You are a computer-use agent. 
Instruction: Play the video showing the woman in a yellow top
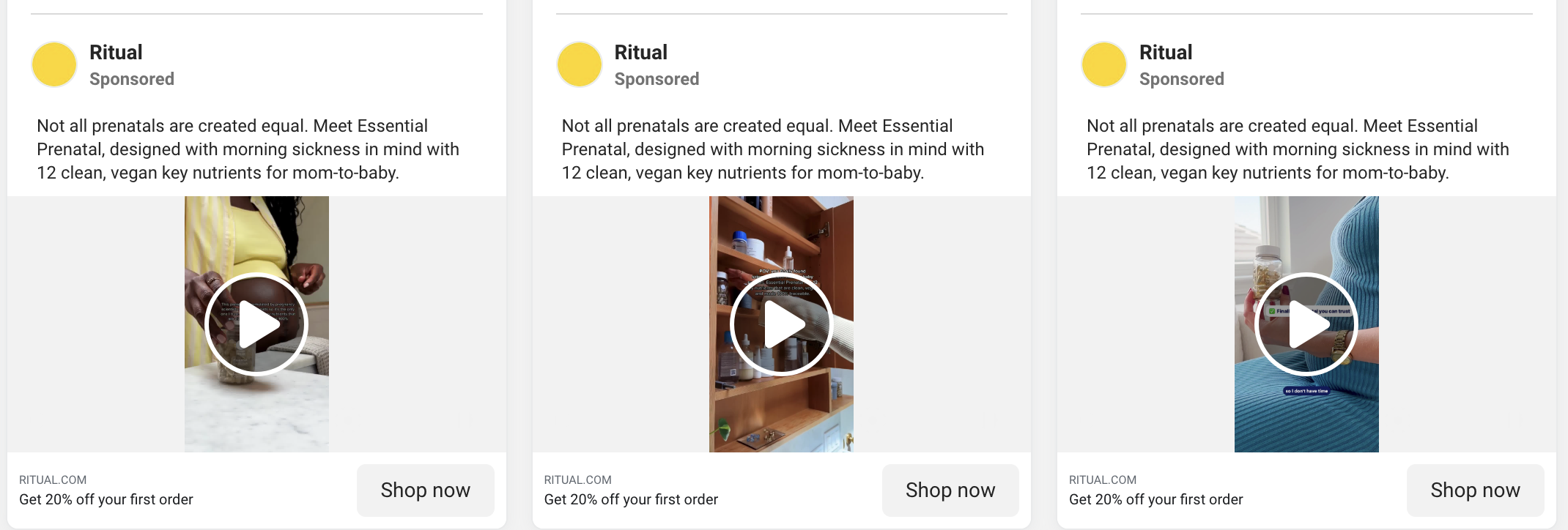(256, 324)
